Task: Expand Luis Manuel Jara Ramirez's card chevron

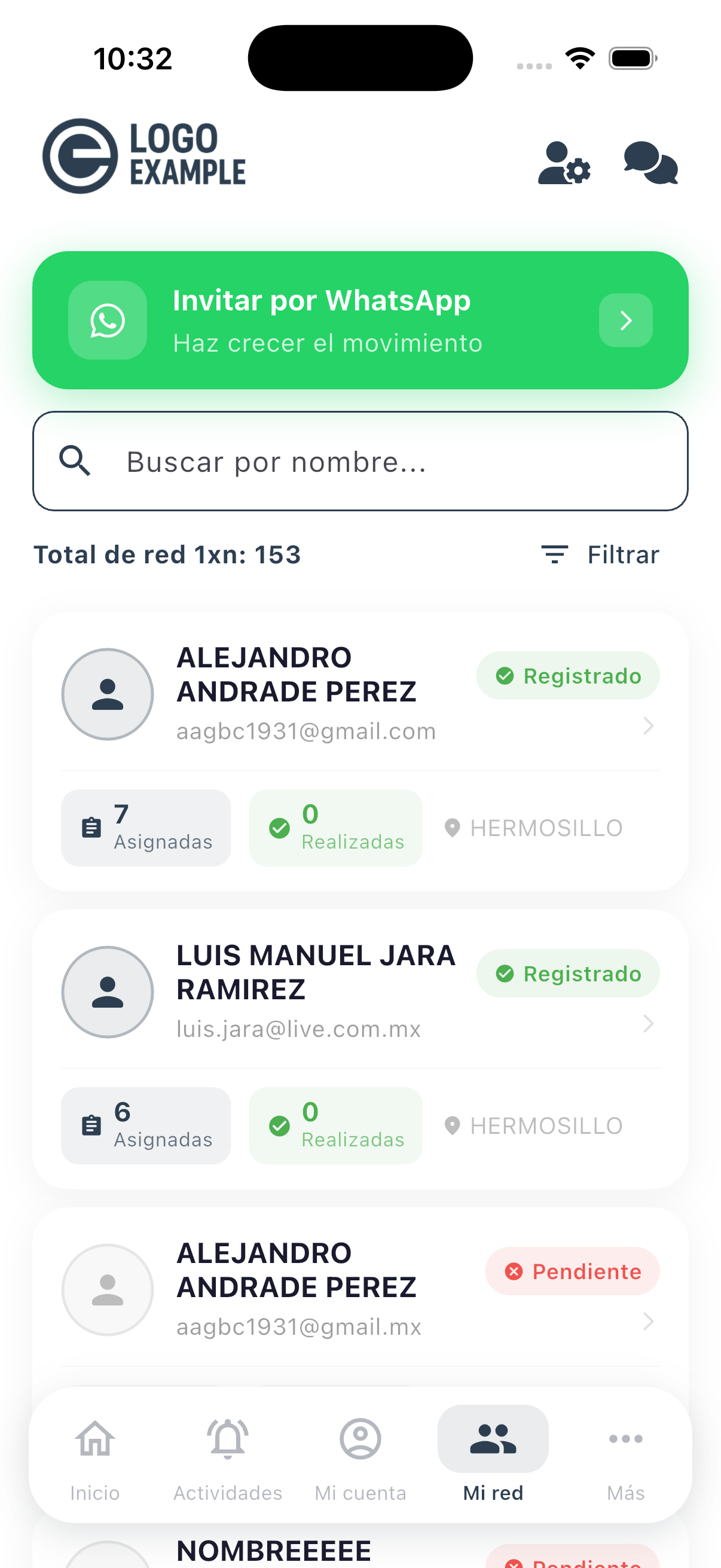Action: pos(647,1024)
